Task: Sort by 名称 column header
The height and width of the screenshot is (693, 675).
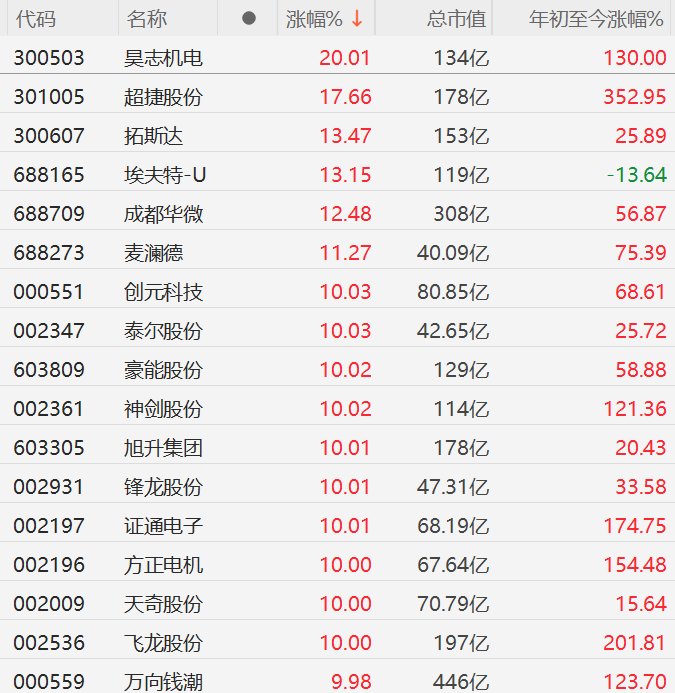Action: [148, 19]
